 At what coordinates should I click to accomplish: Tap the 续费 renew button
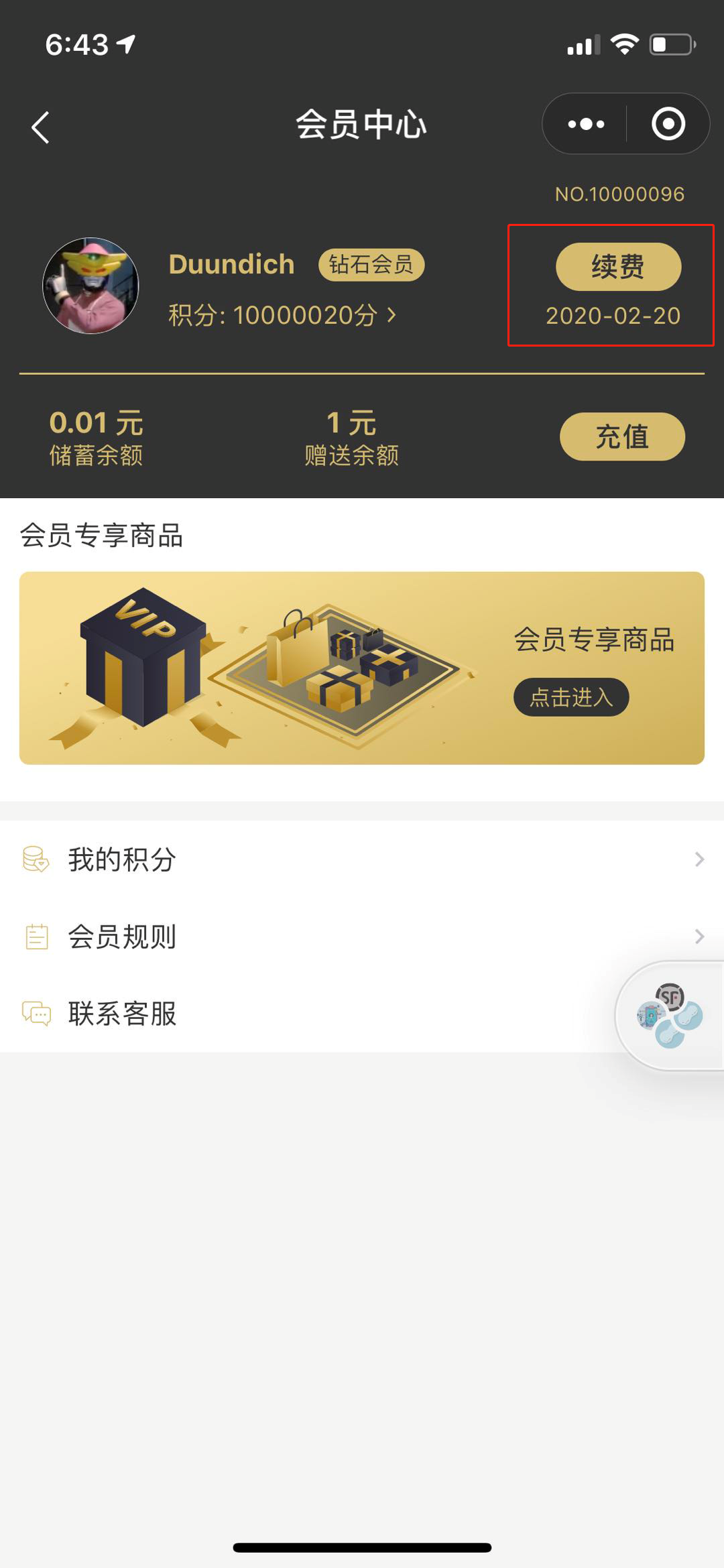(x=618, y=267)
